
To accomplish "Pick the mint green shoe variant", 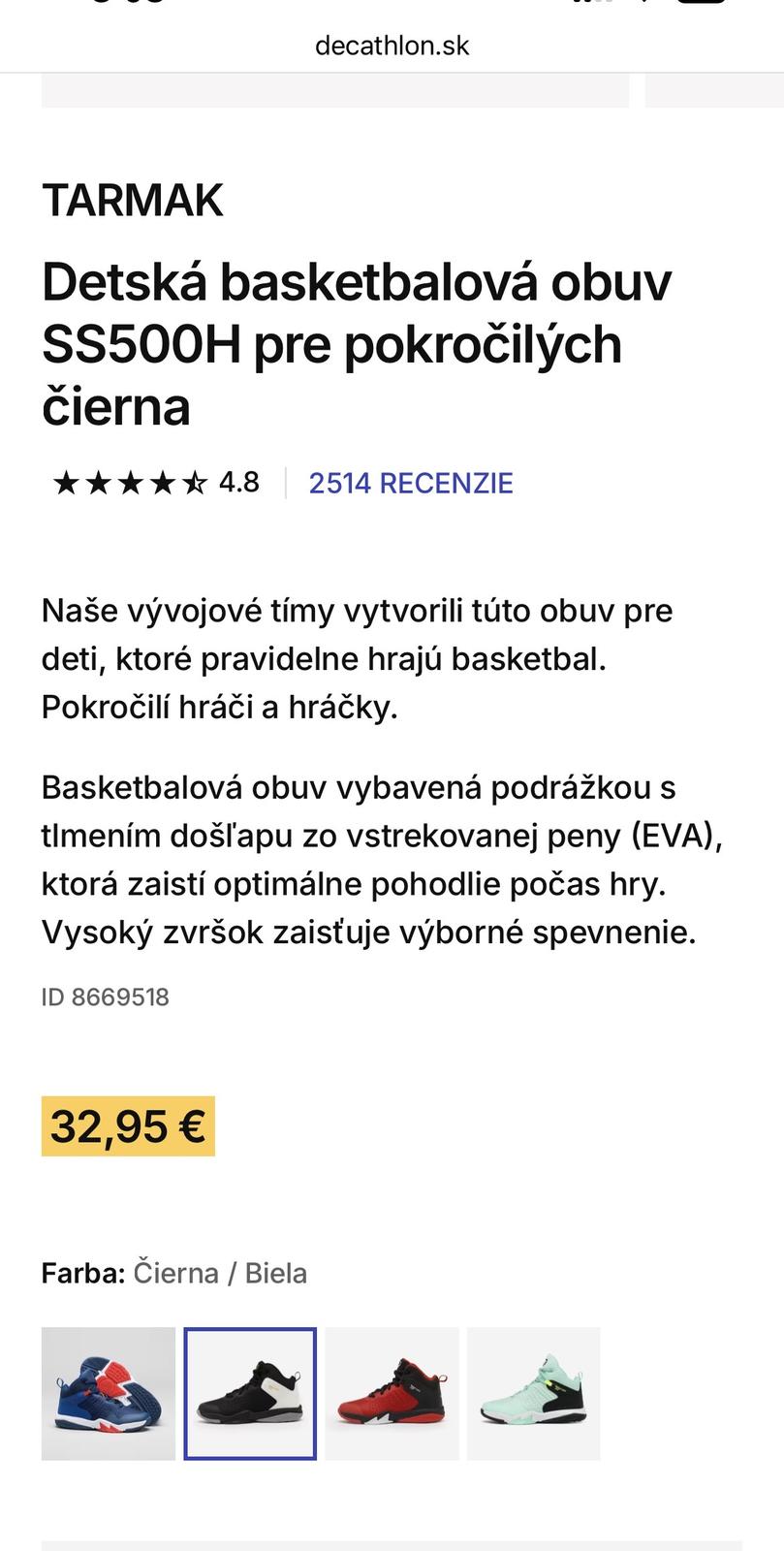I will pos(533,1393).
